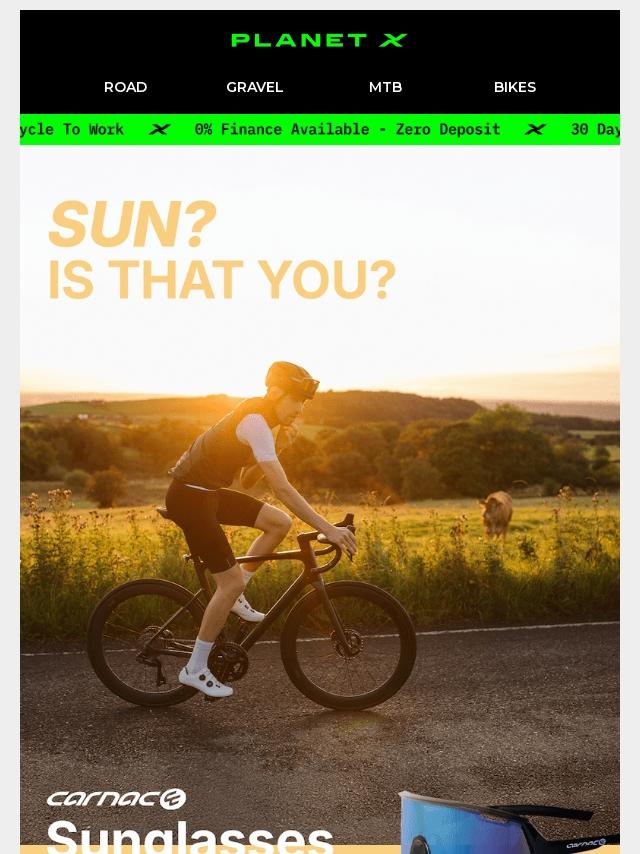Open the Carnac Sunglasses cyclist hero image

(320, 499)
